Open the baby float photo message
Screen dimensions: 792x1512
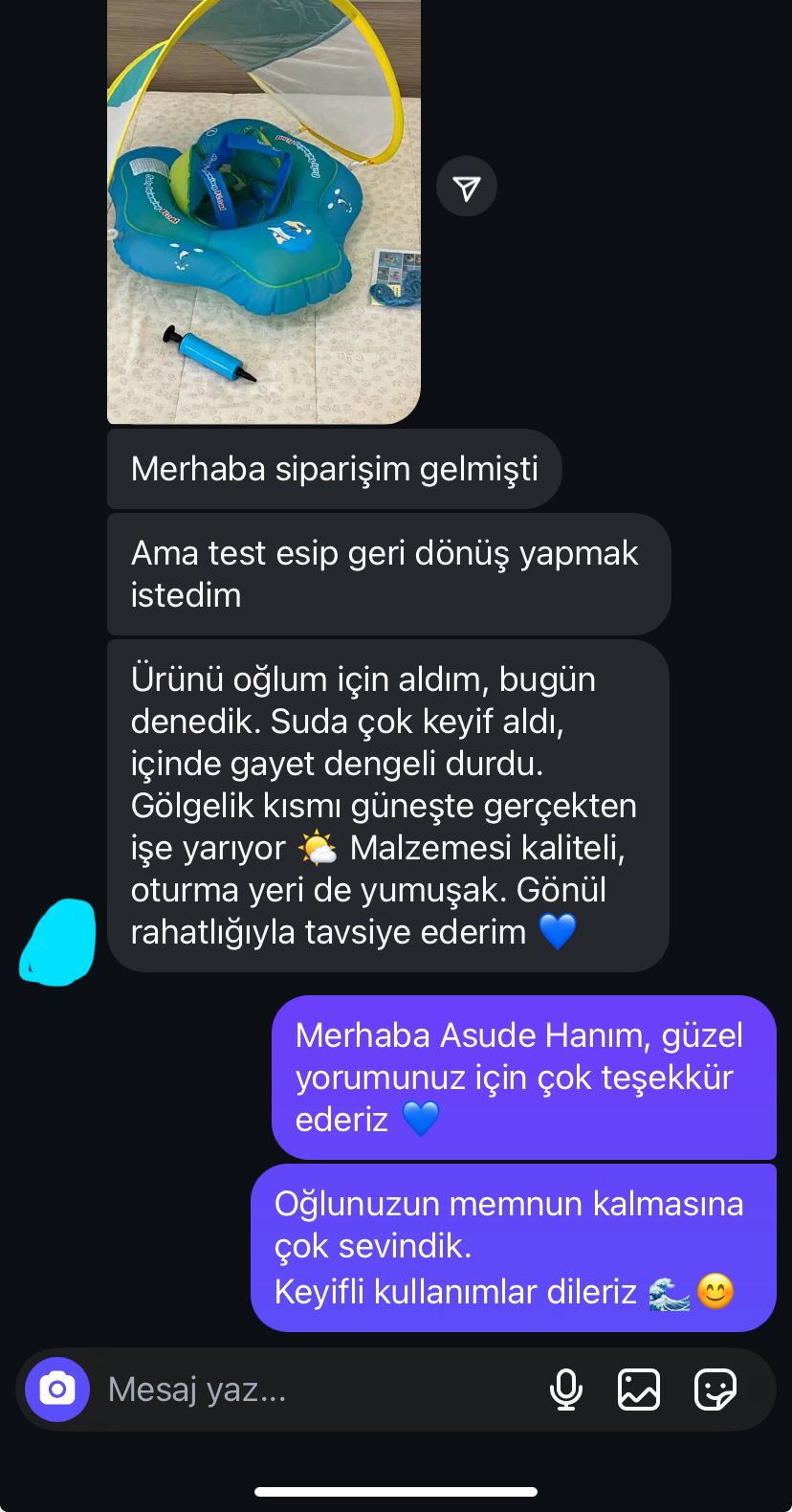point(263,211)
